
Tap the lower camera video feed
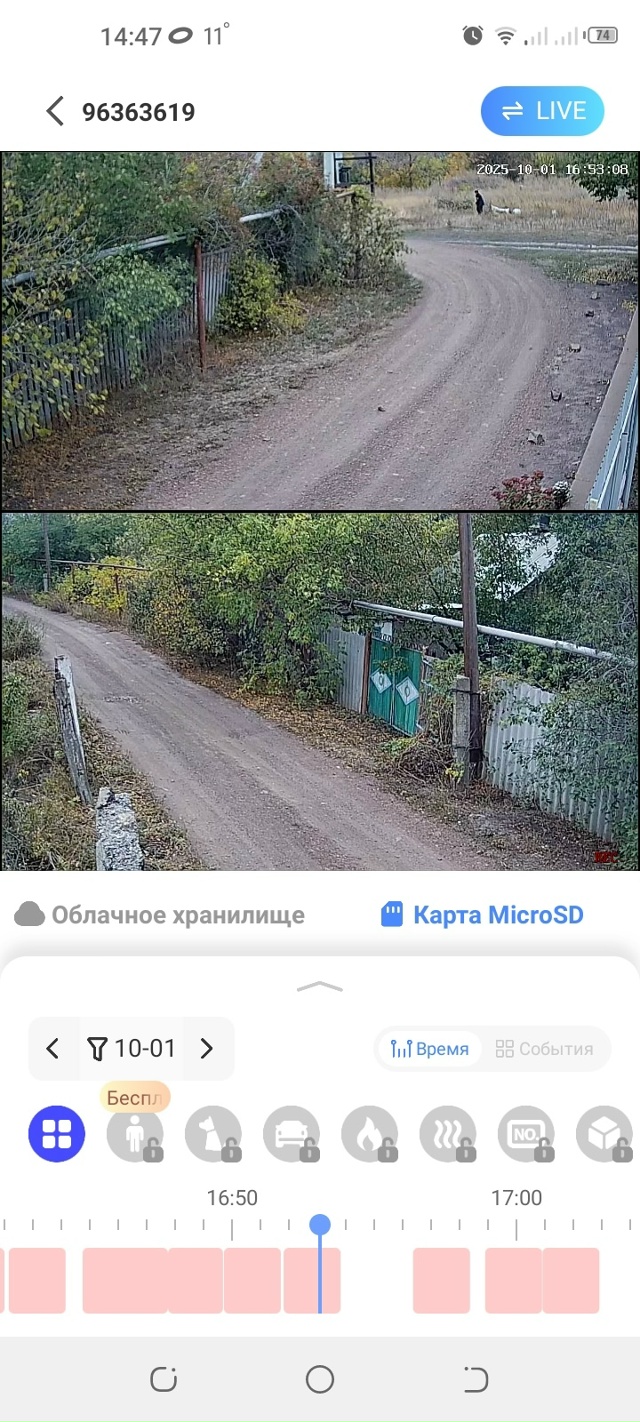coord(320,692)
